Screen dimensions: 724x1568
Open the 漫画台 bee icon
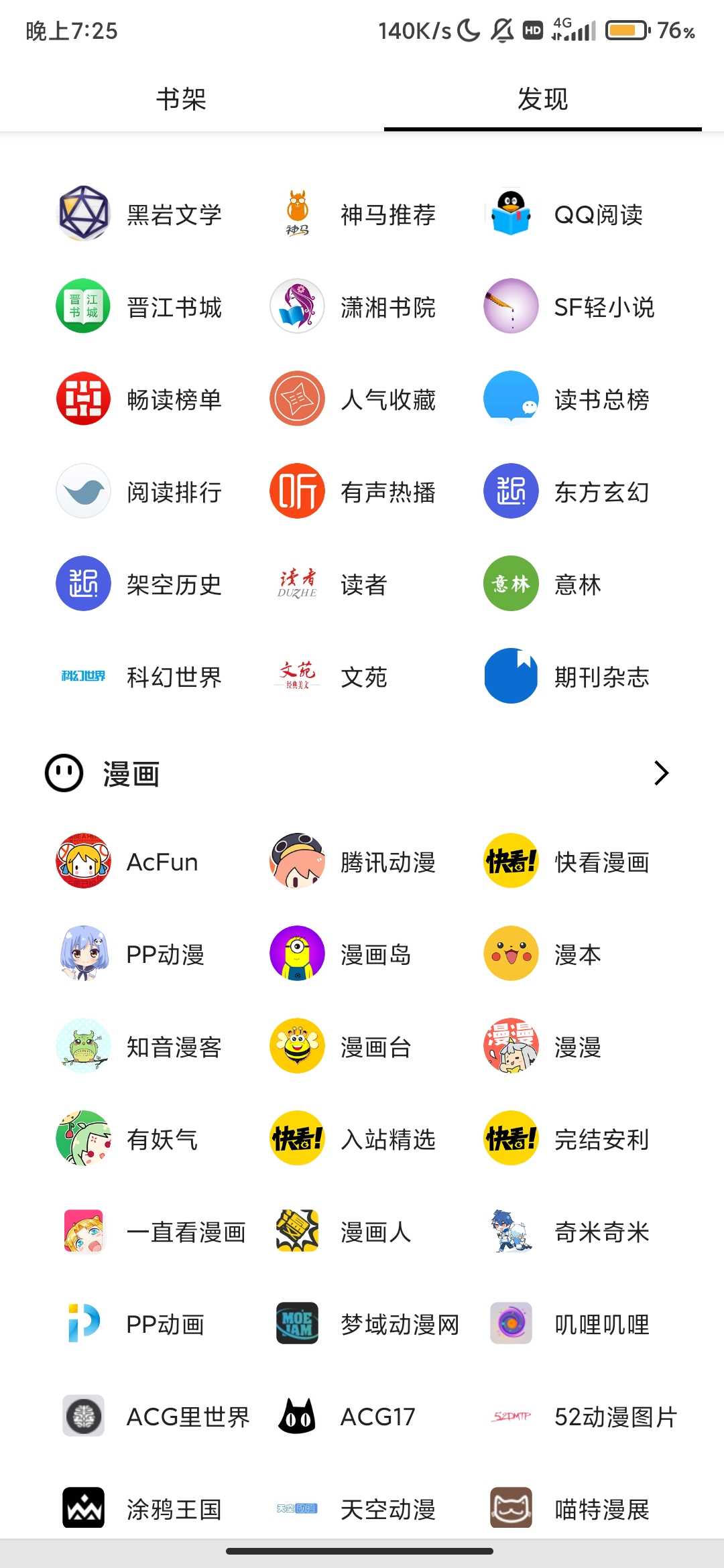(x=297, y=1047)
